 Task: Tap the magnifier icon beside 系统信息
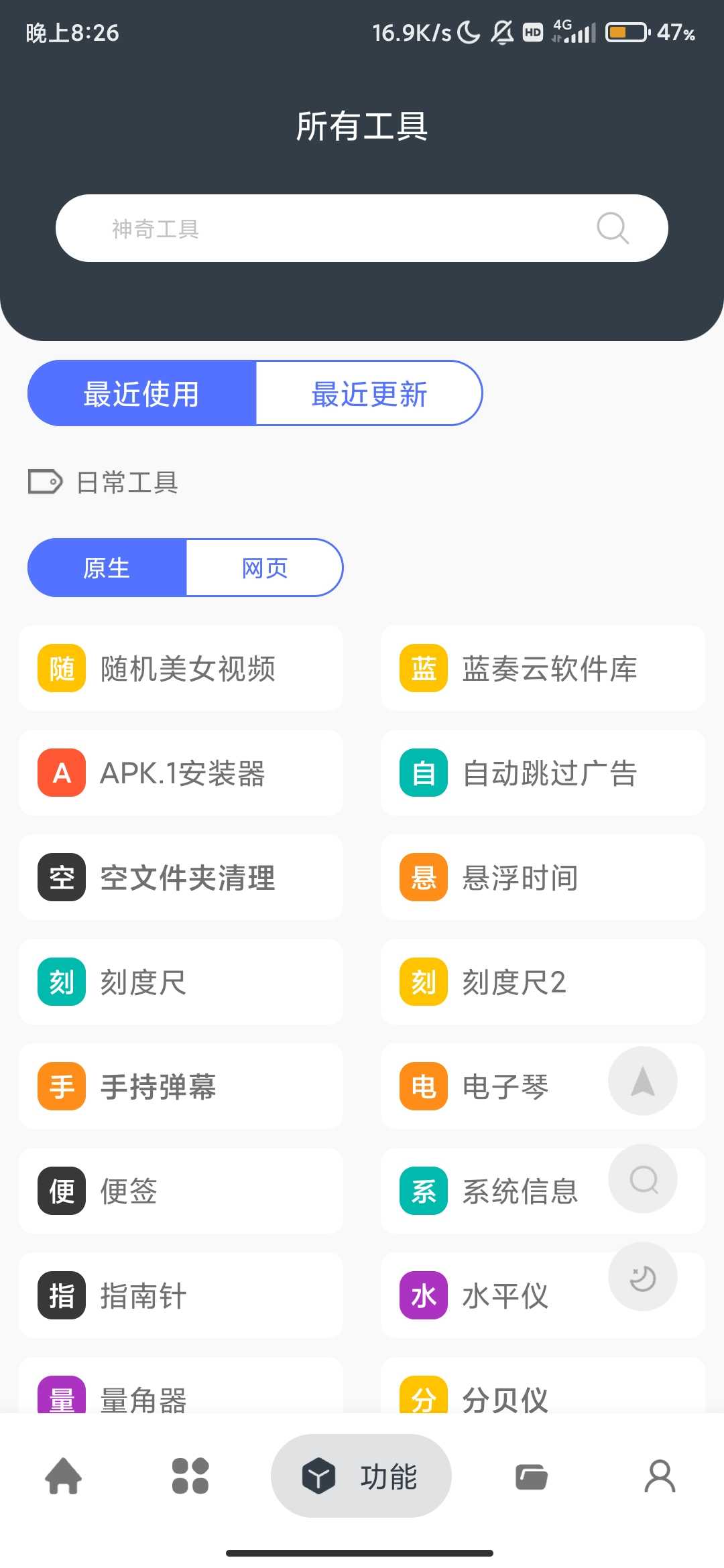point(643,1179)
